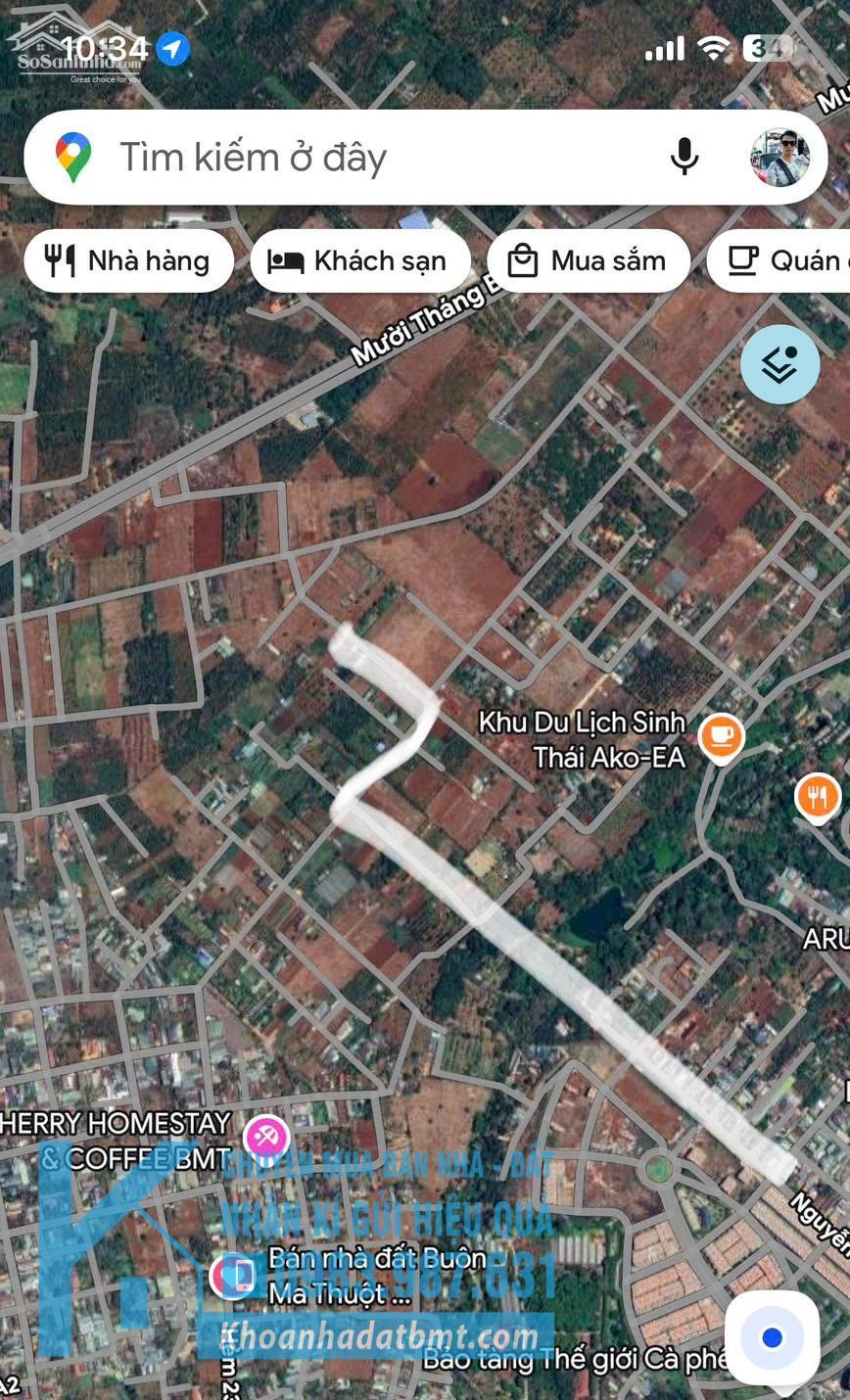The width and height of the screenshot is (850, 1400).
Task: Open the account profile picture
Action: click(779, 157)
